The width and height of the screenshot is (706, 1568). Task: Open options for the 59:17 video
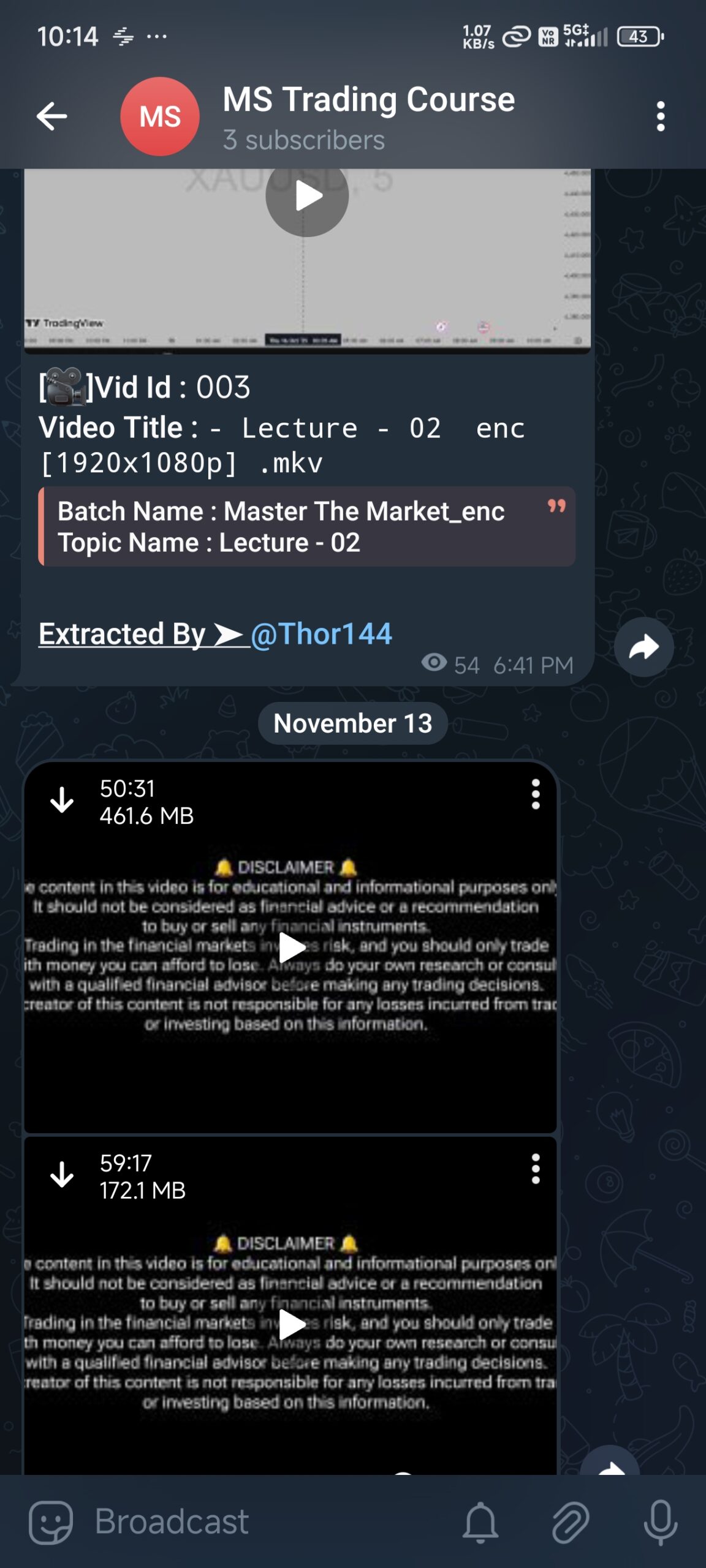click(535, 1169)
